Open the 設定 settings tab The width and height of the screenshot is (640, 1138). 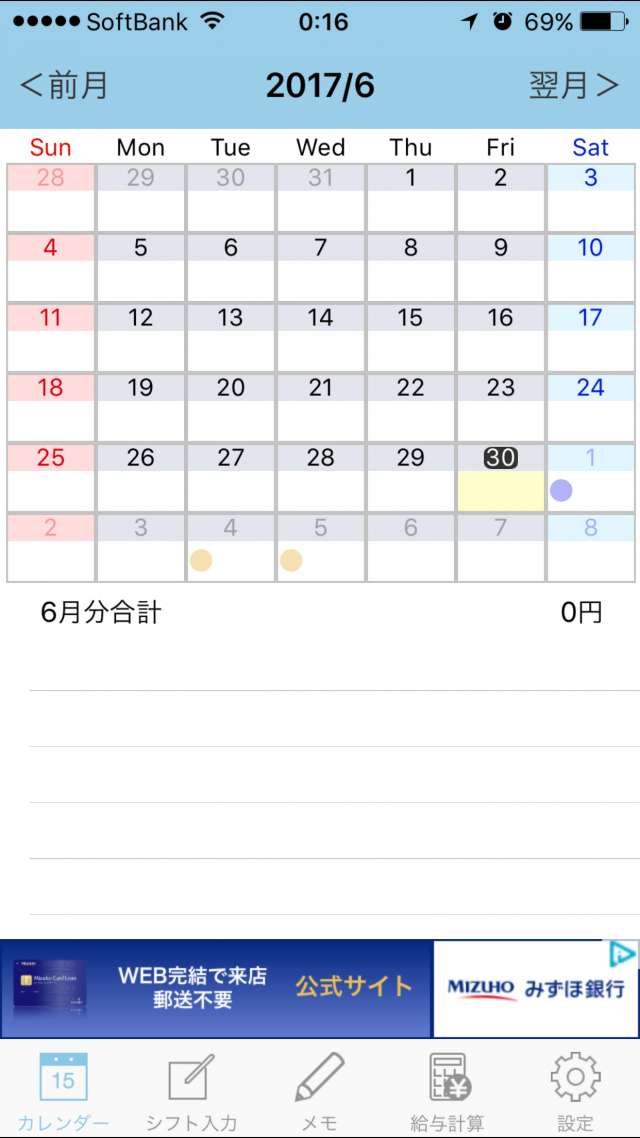click(x=575, y=1091)
